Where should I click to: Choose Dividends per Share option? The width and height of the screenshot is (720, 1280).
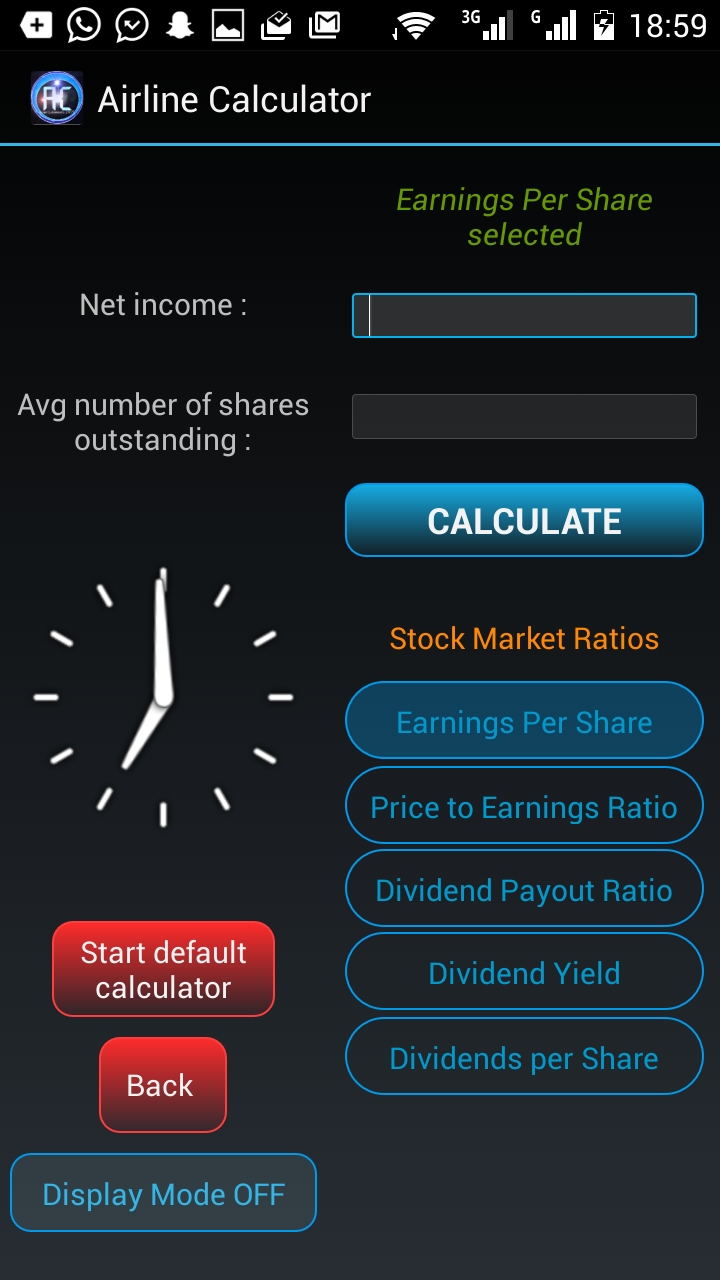coord(523,1056)
